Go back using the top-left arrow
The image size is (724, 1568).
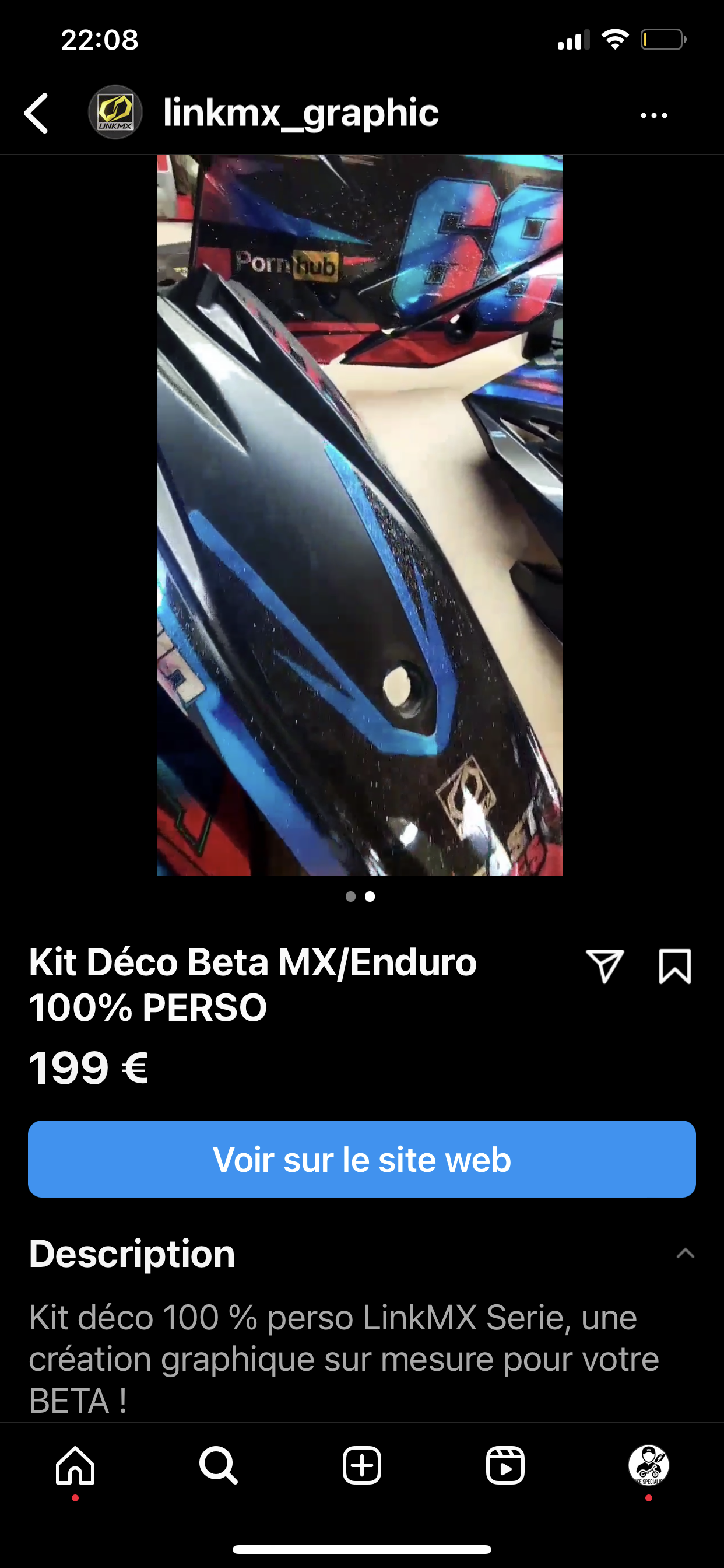(x=37, y=113)
